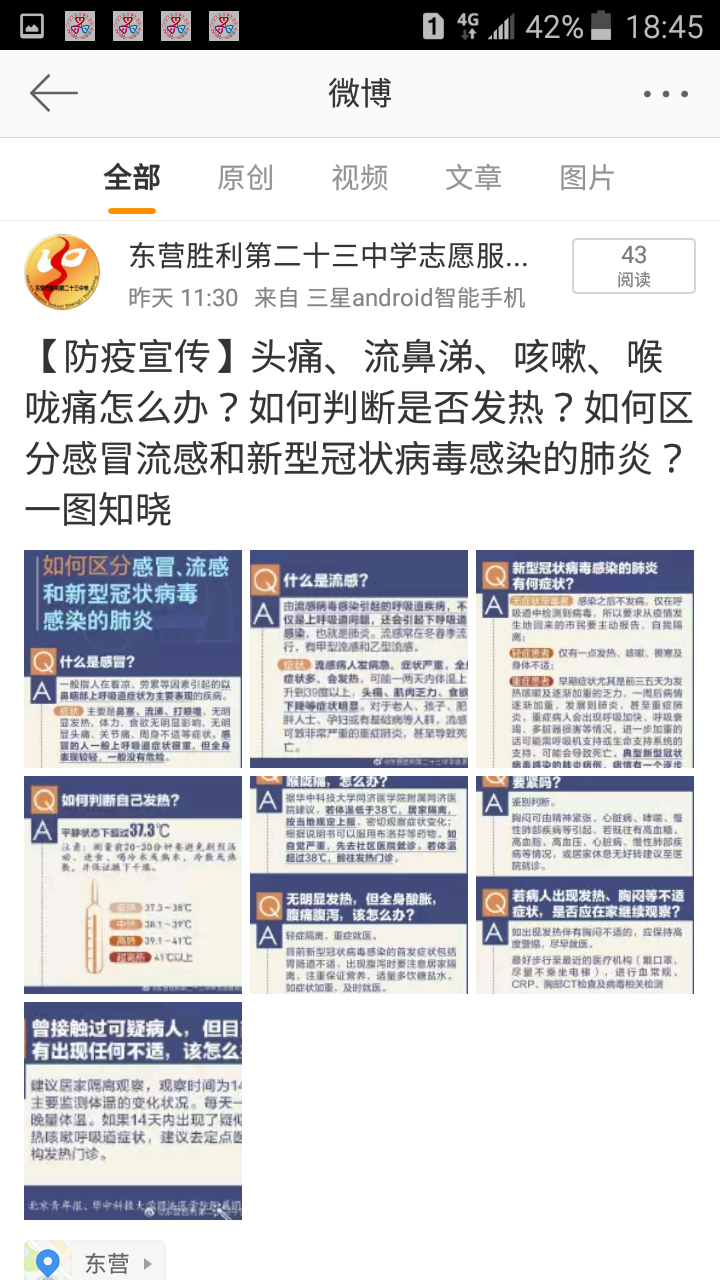Open the 无明显发热，但全身酸胀 image

point(359,885)
